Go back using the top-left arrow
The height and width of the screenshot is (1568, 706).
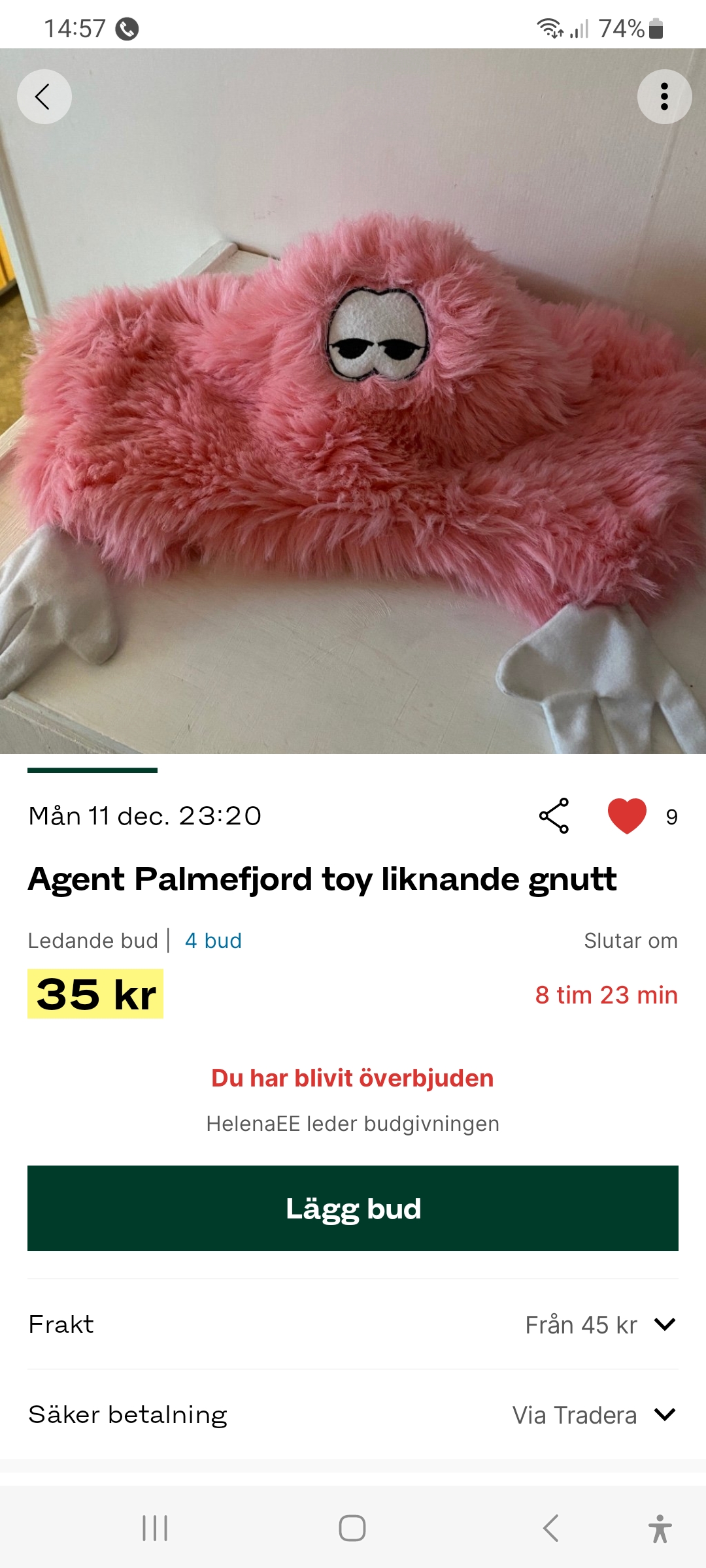44,97
